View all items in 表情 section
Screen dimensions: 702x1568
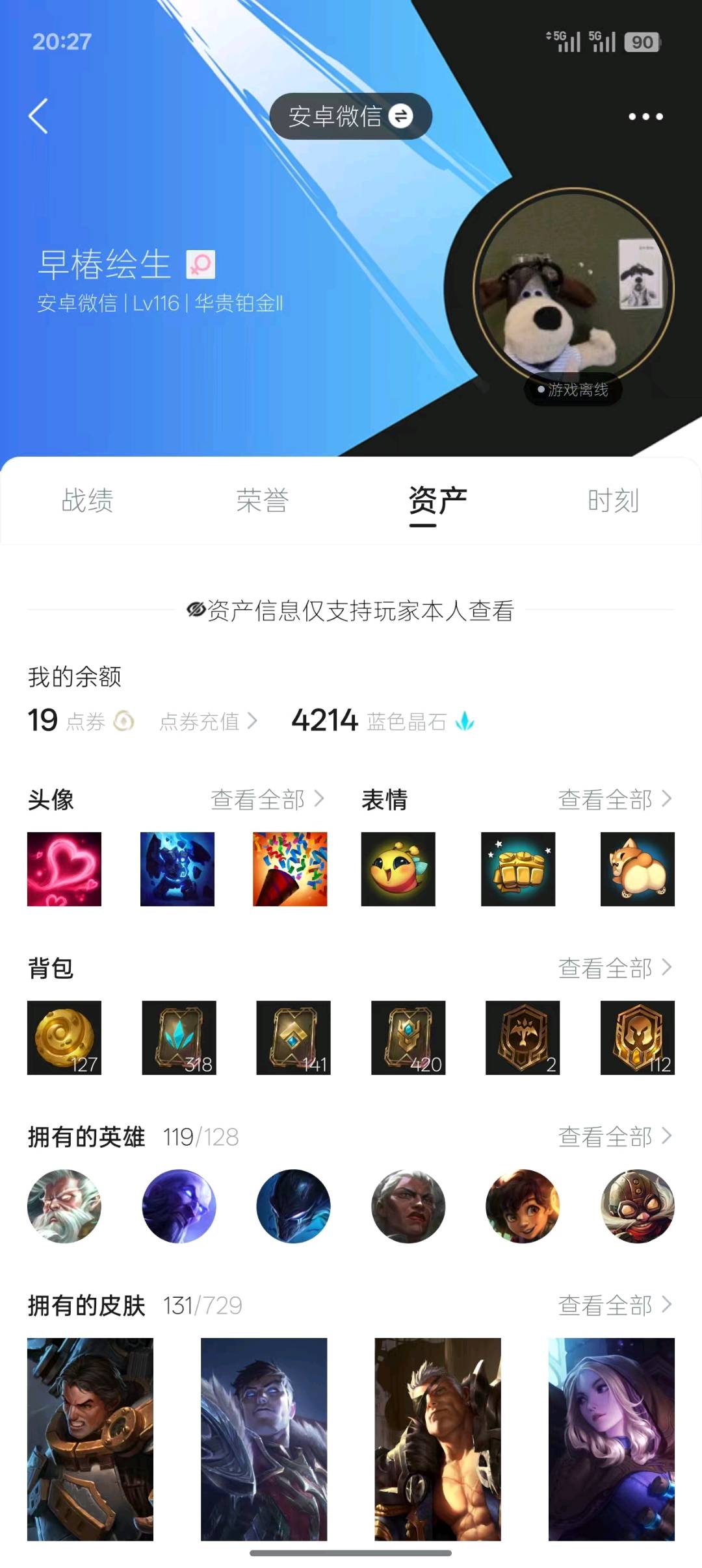coord(615,800)
